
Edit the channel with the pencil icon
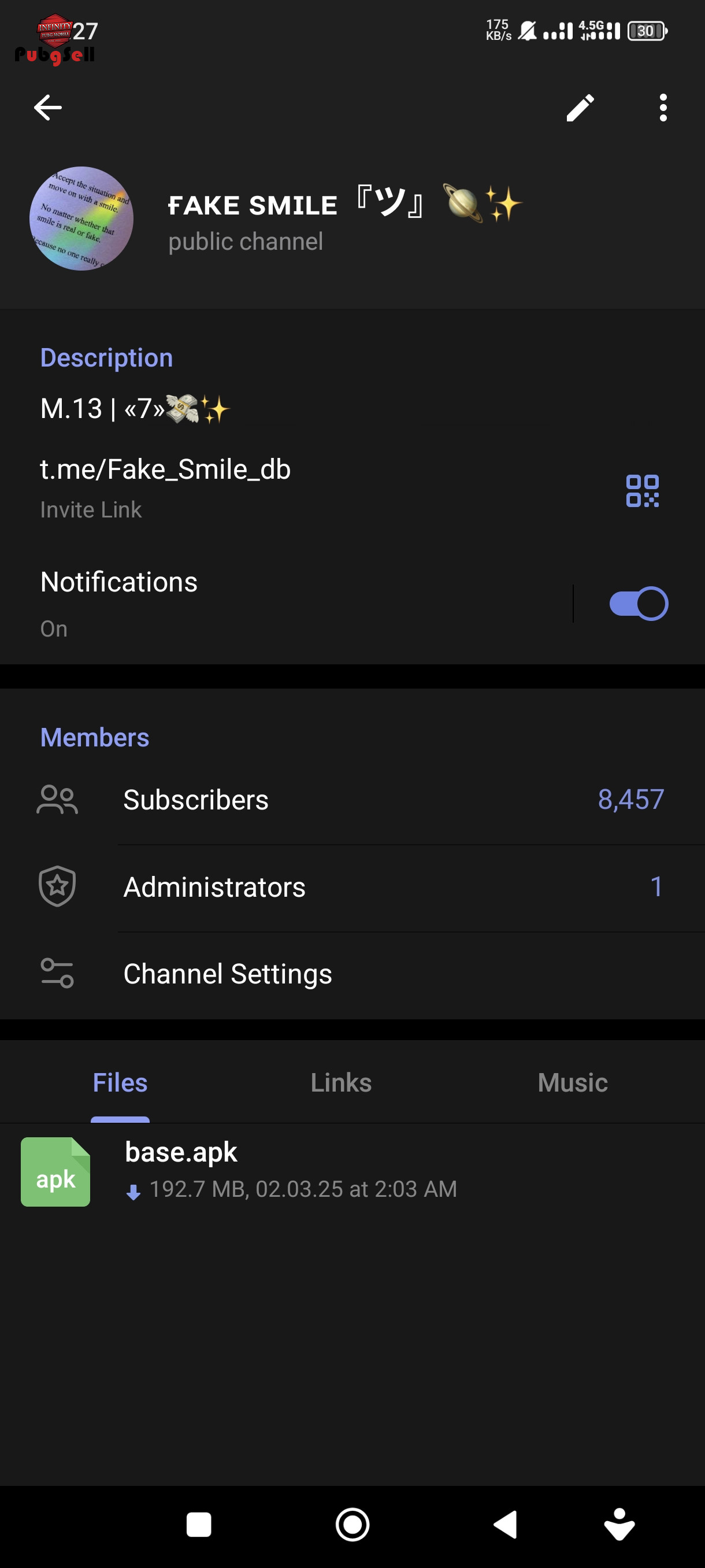[x=580, y=108]
